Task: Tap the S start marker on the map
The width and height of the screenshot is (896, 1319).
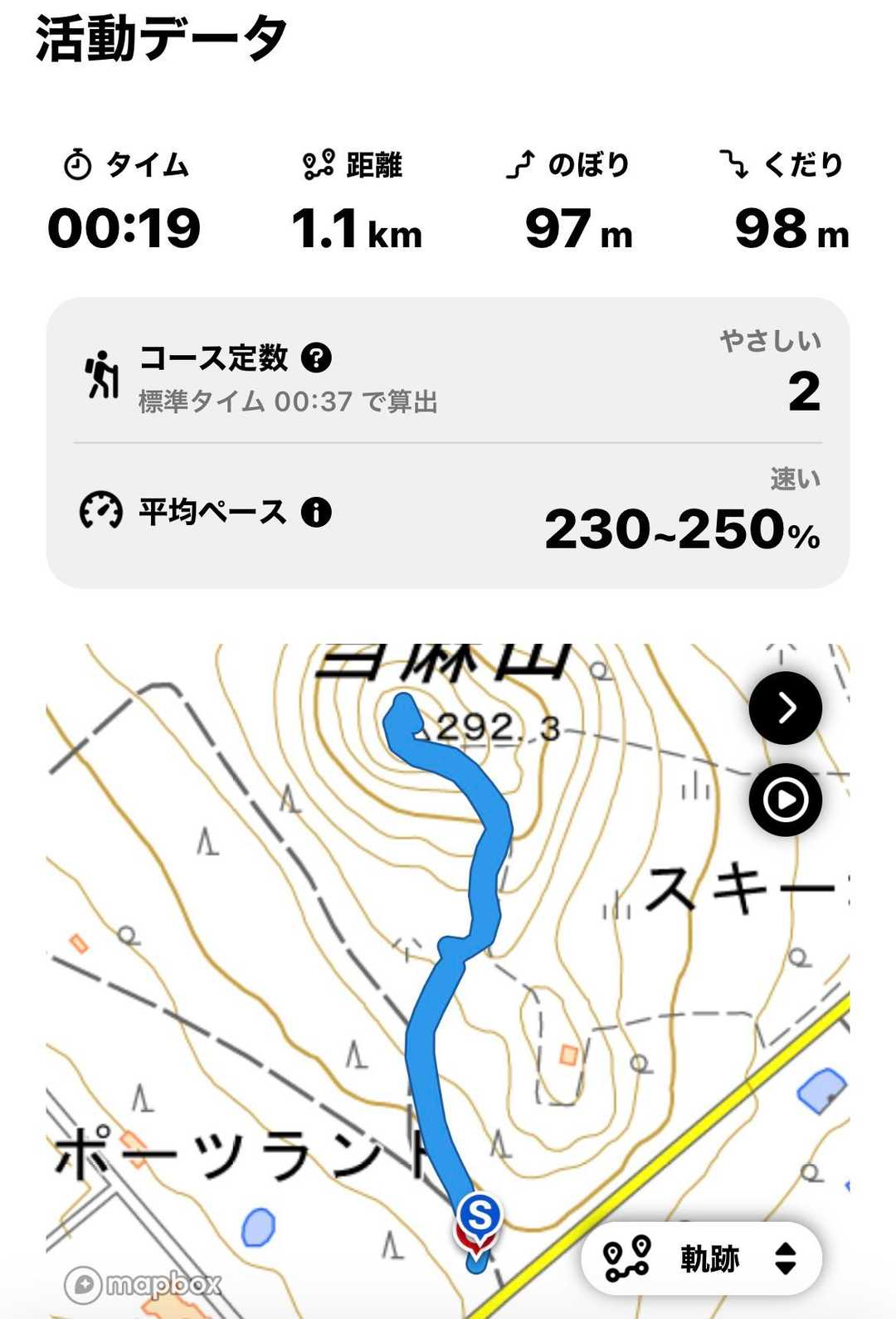Action: pos(480,1218)
